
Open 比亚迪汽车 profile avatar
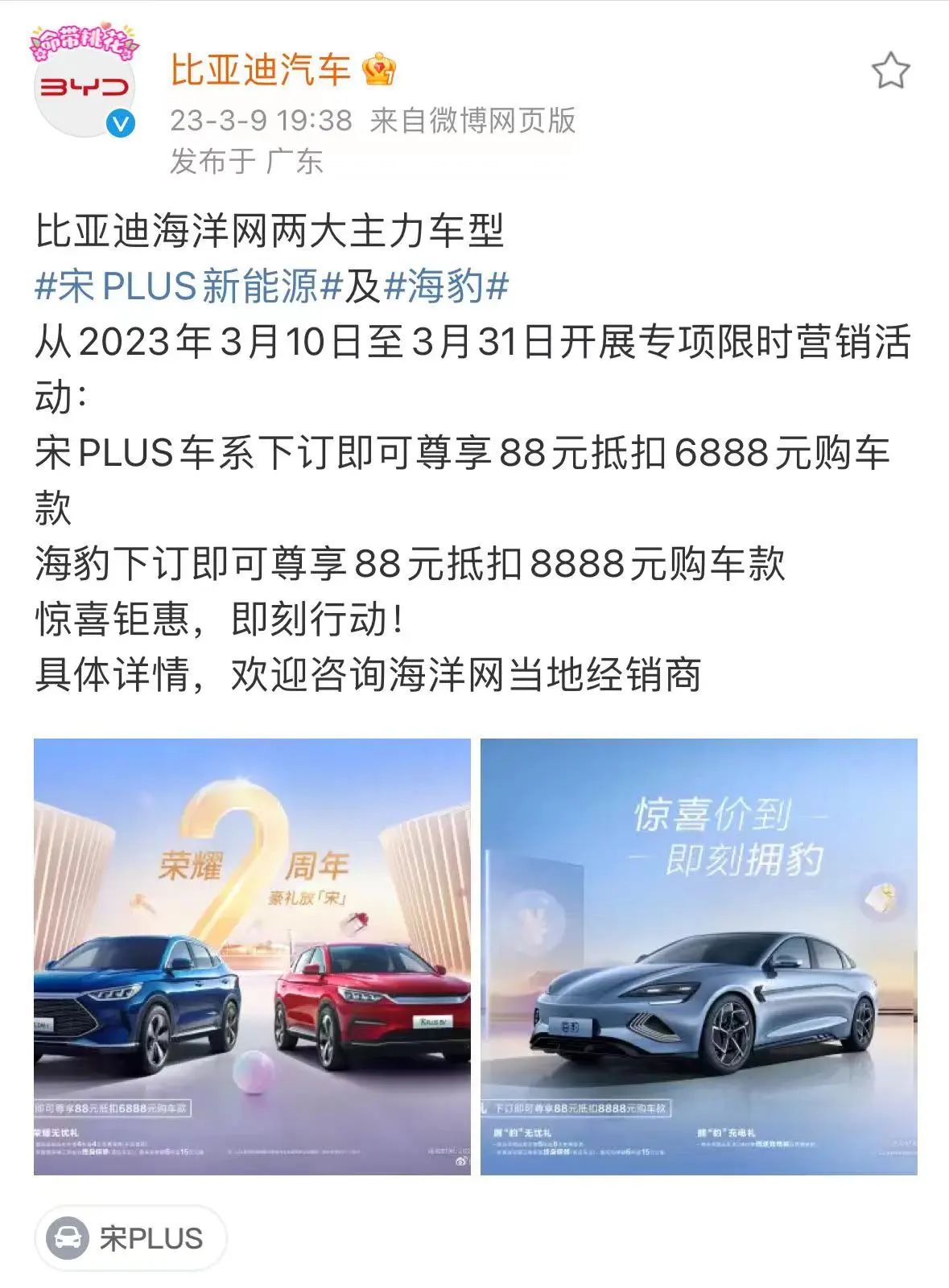tap(84, 88)
